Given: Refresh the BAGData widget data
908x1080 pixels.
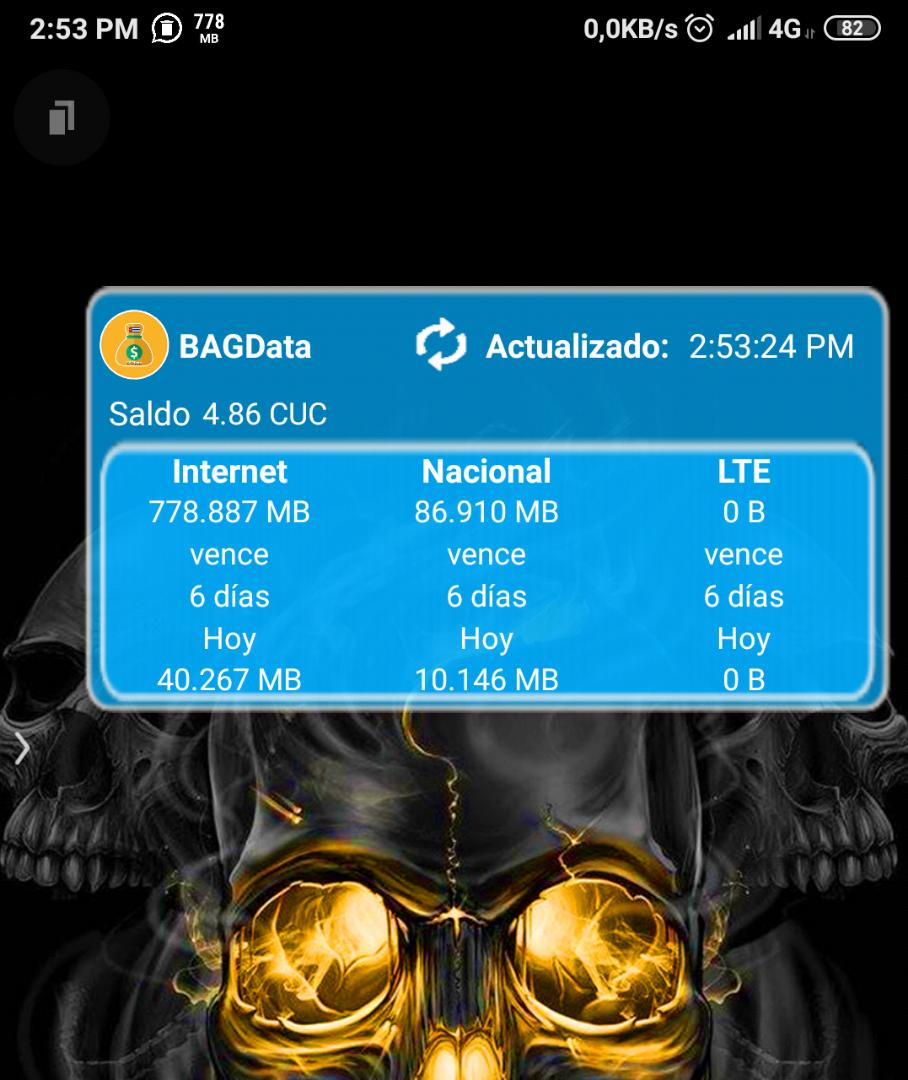Looking at the screenshot, I should pos(440,345).
